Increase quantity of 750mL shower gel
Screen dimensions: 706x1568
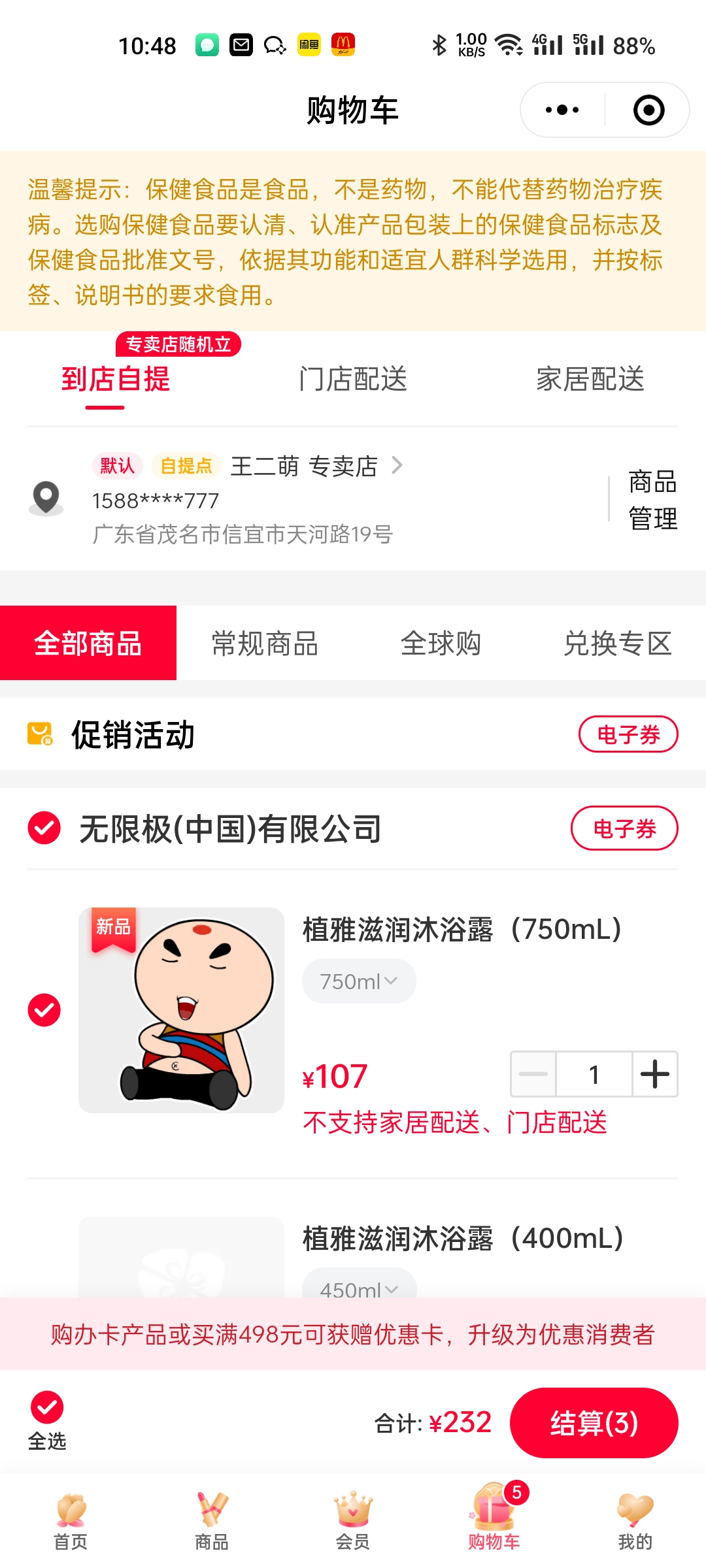(654, 1074)
